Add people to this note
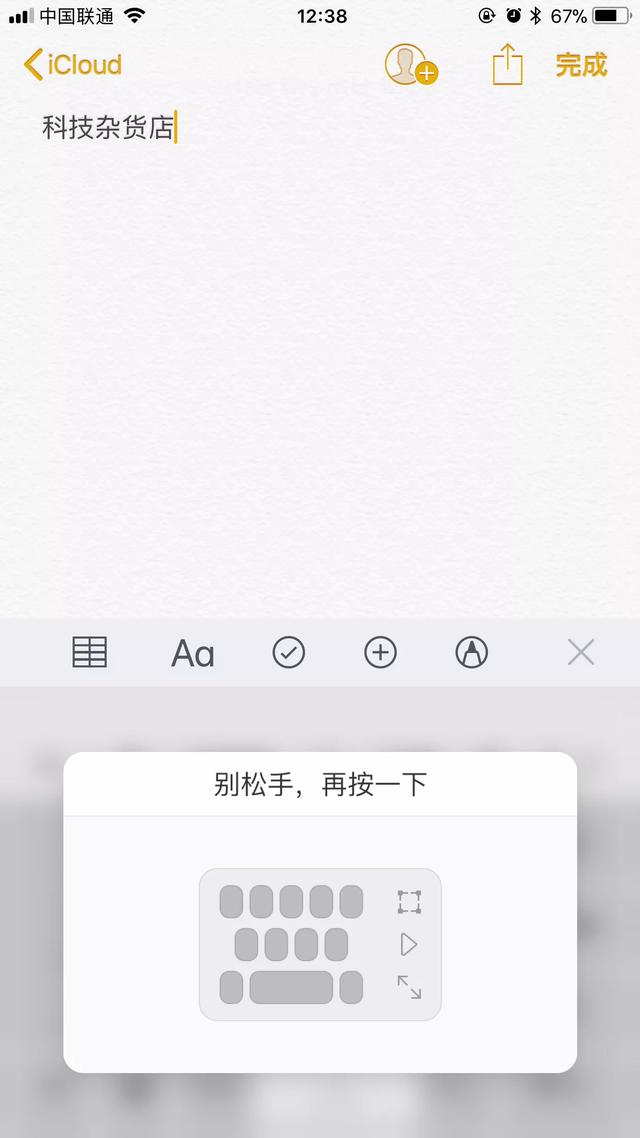Screen dimensions: 640x1138 411,65
